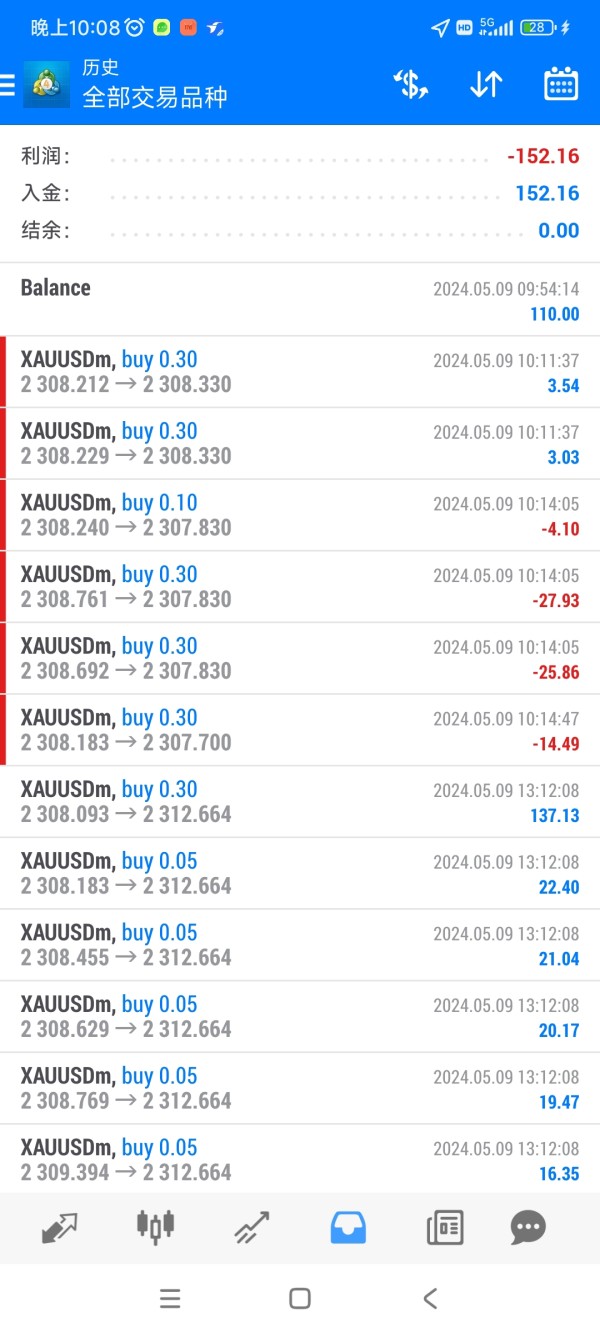
Task: Switch to the News tab
Action: tap(445, 1227)
